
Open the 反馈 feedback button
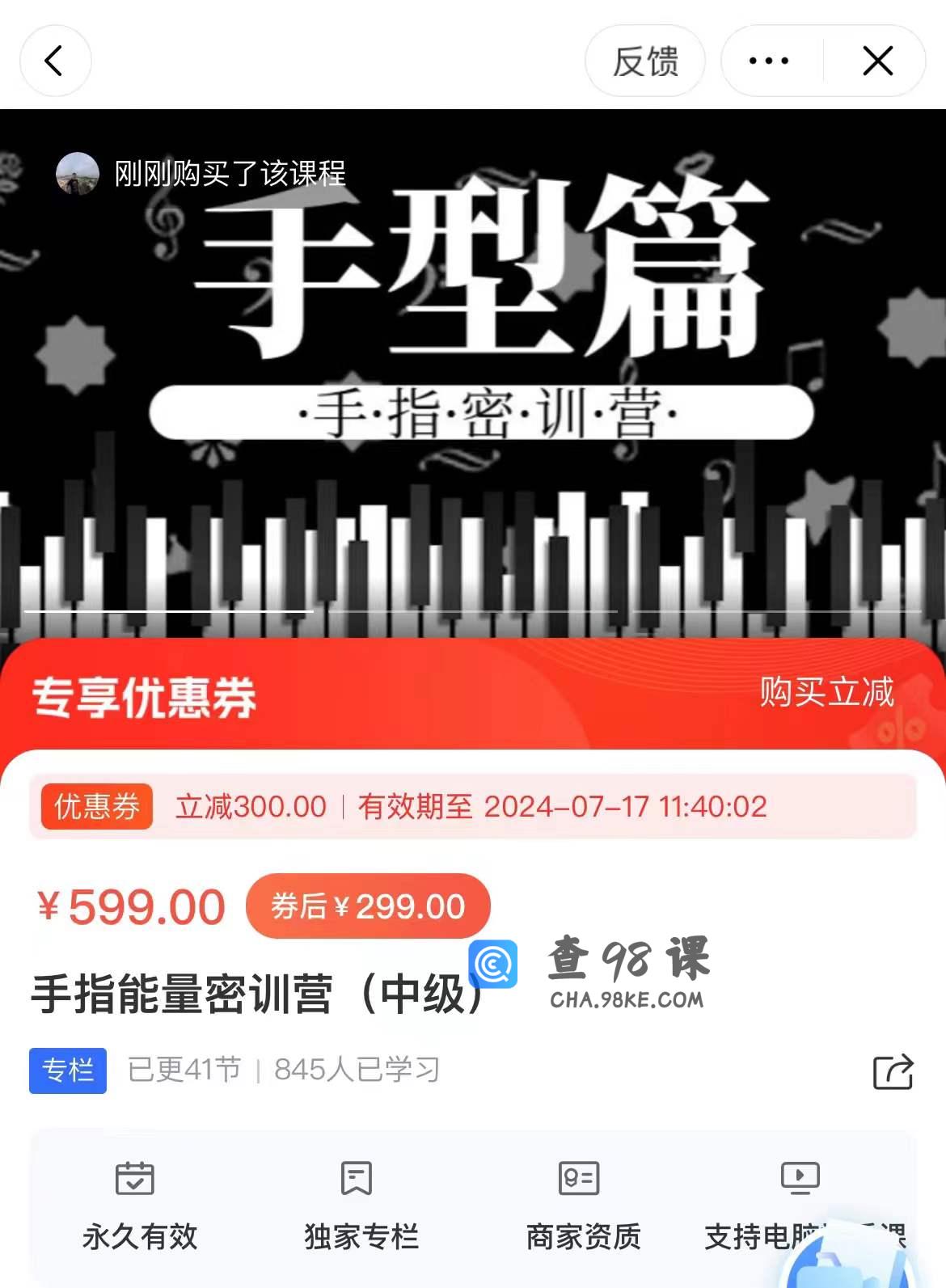pos(644,61)
